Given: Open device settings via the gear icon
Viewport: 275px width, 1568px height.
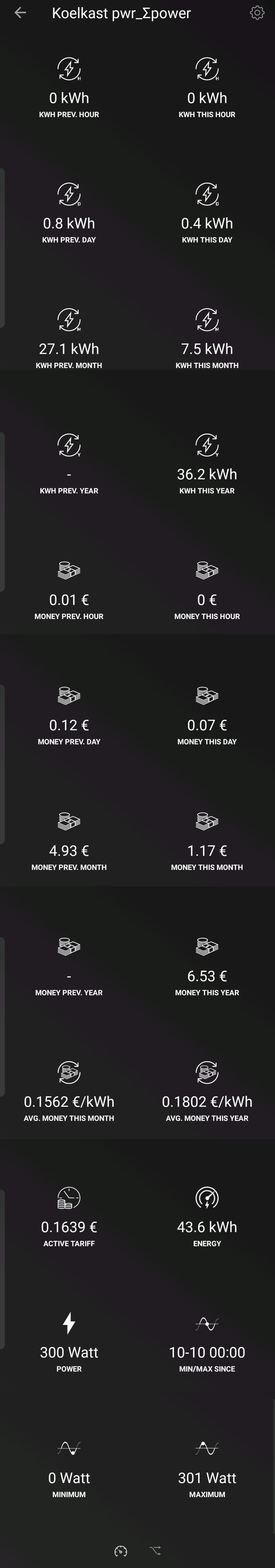Looking at the screenshot, I should click(257, 13).
